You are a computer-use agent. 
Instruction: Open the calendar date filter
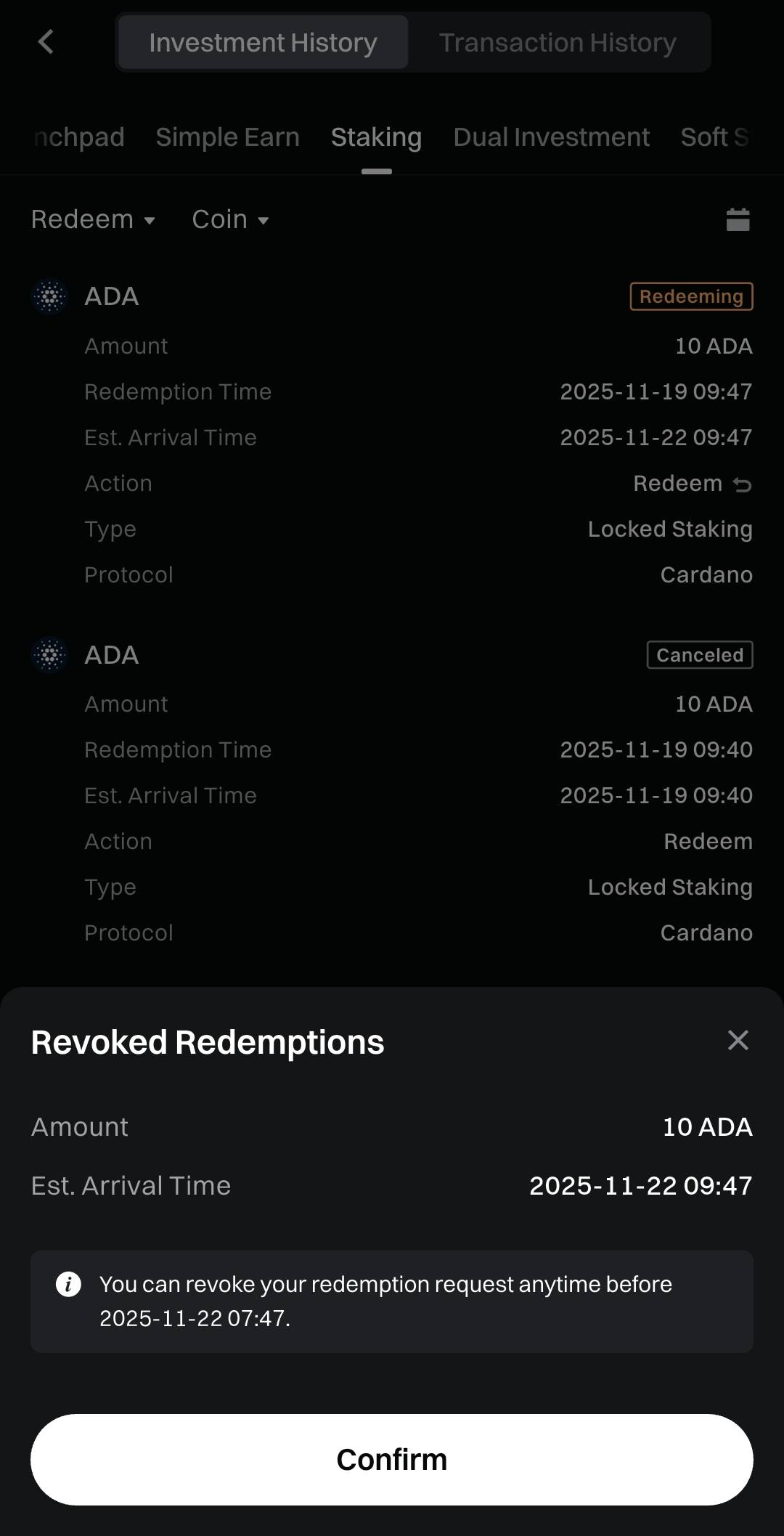pyautogui.click(x=738, y=219)
